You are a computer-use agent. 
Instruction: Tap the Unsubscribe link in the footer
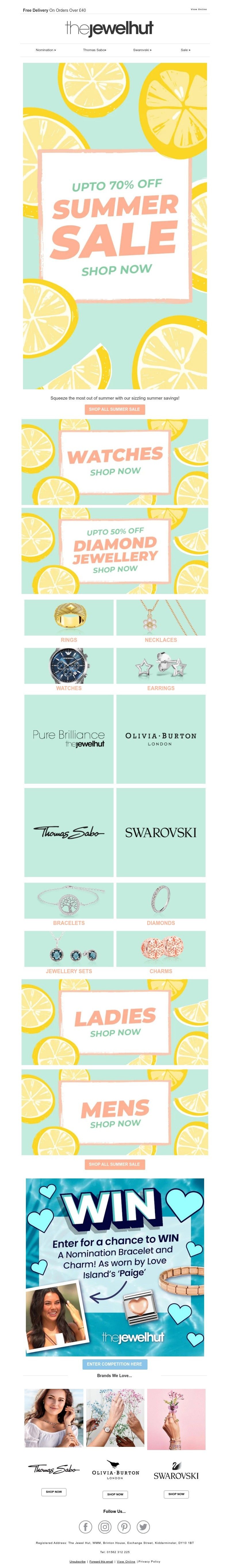[x=77, y=1561]
